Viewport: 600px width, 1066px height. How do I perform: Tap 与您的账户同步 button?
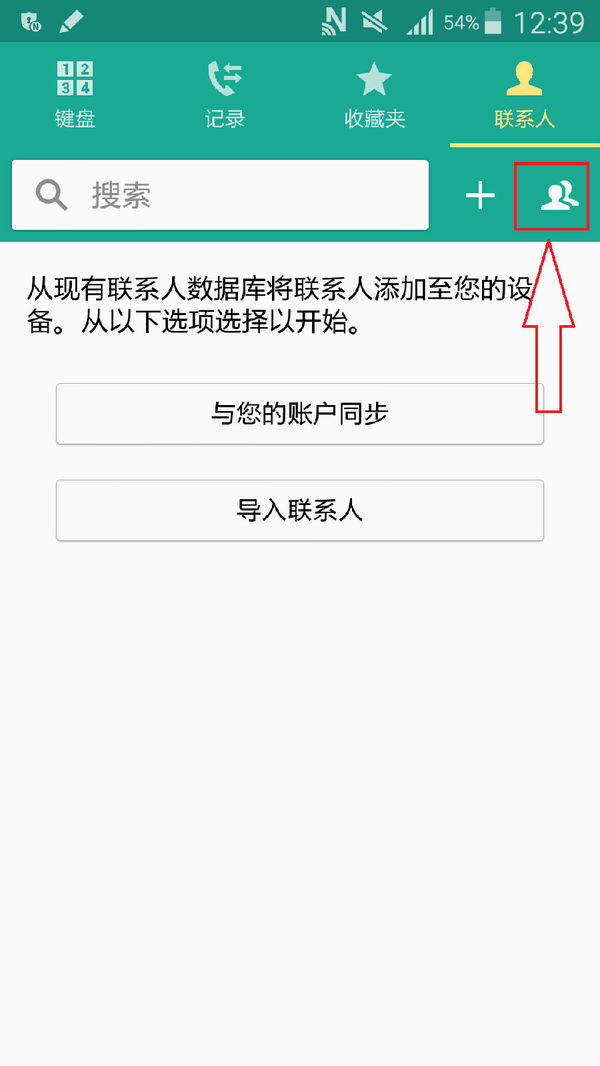300,413
